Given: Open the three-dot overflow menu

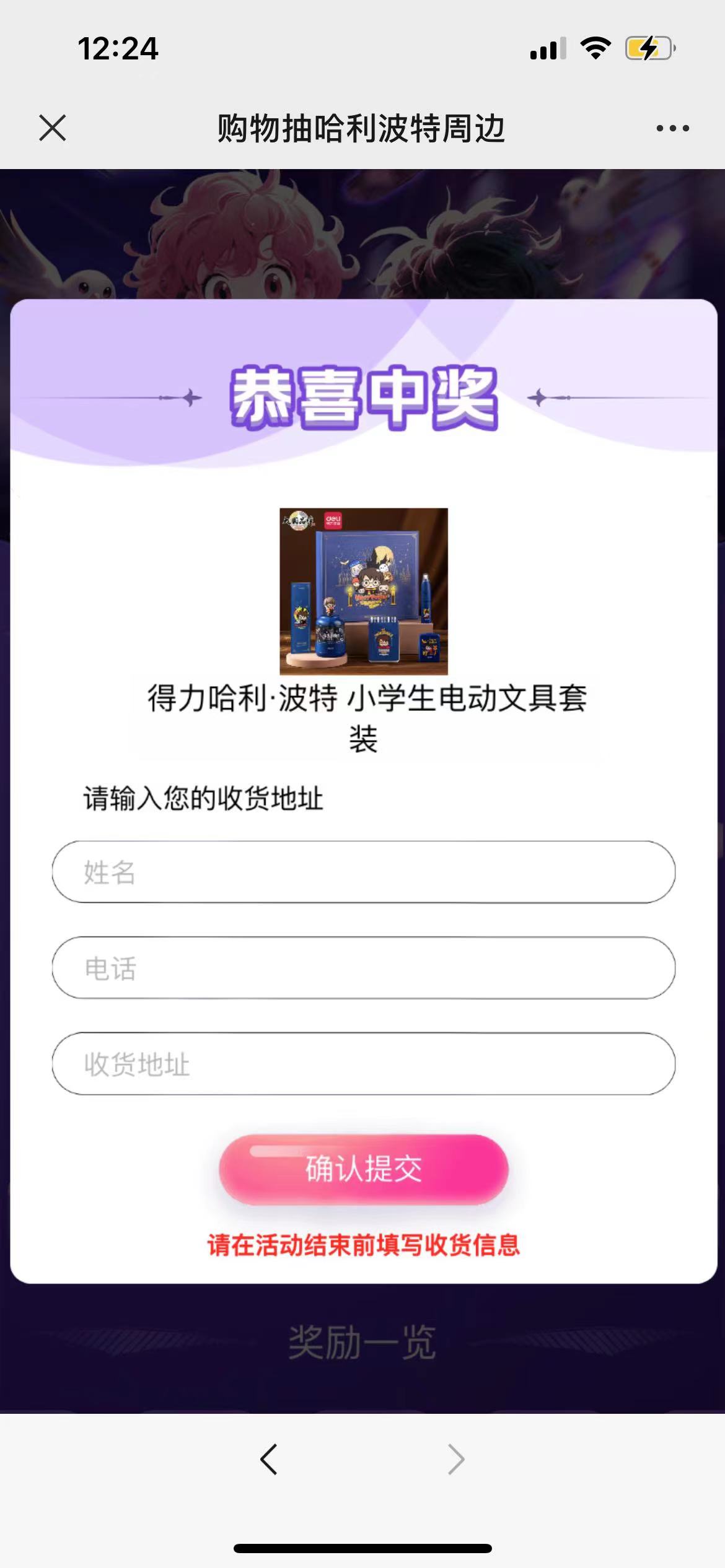Looking at the screenshot, I should click(672, 128).
